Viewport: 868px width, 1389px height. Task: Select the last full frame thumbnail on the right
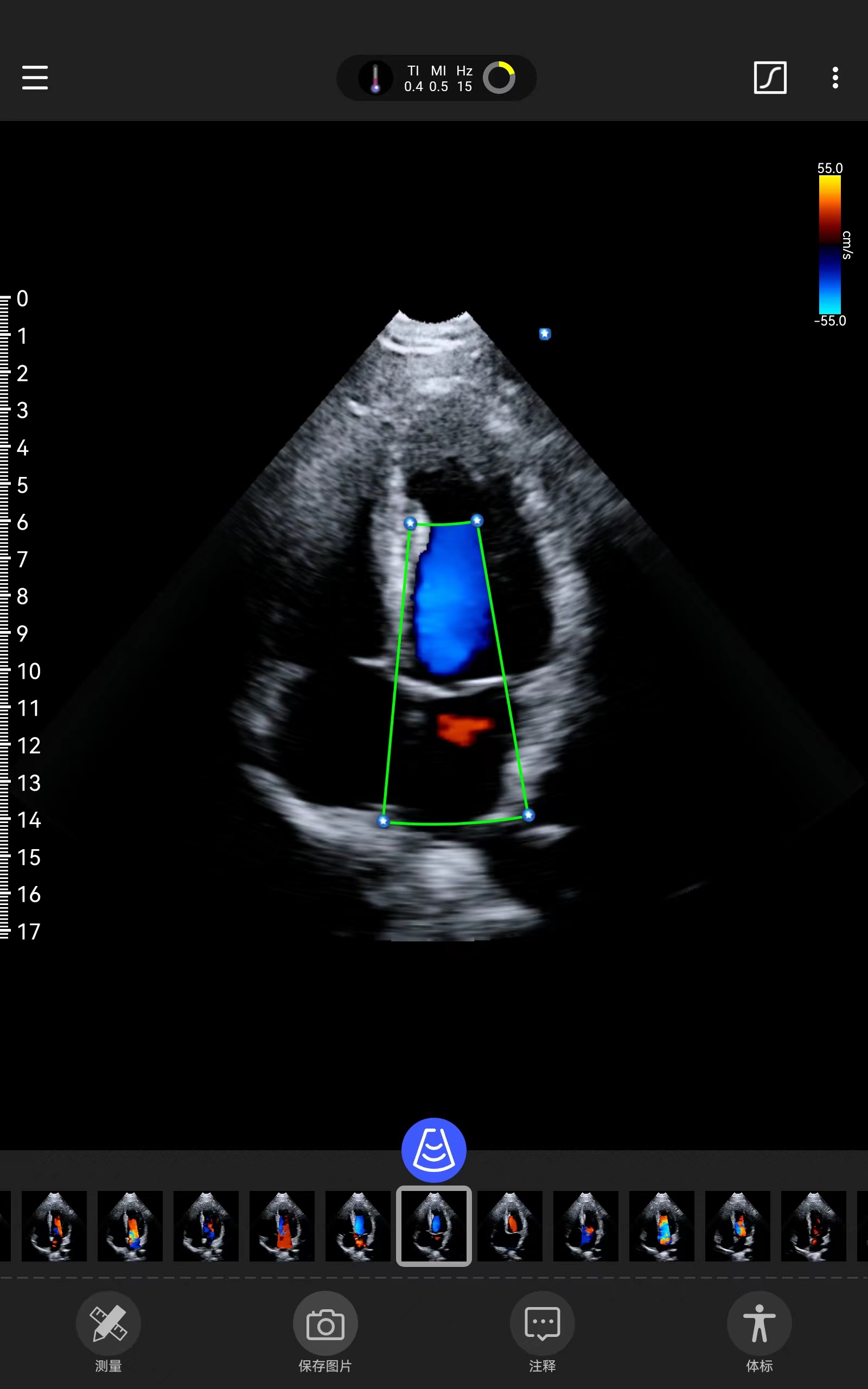813,1226
